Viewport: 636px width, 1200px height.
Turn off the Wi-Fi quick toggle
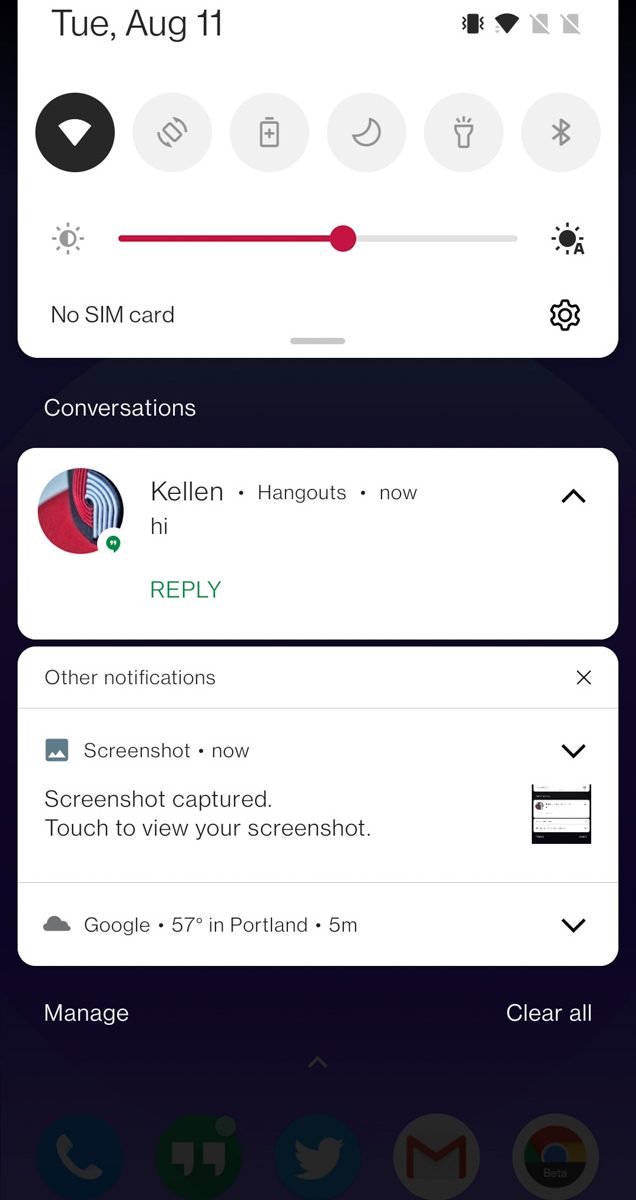point(75,133)
